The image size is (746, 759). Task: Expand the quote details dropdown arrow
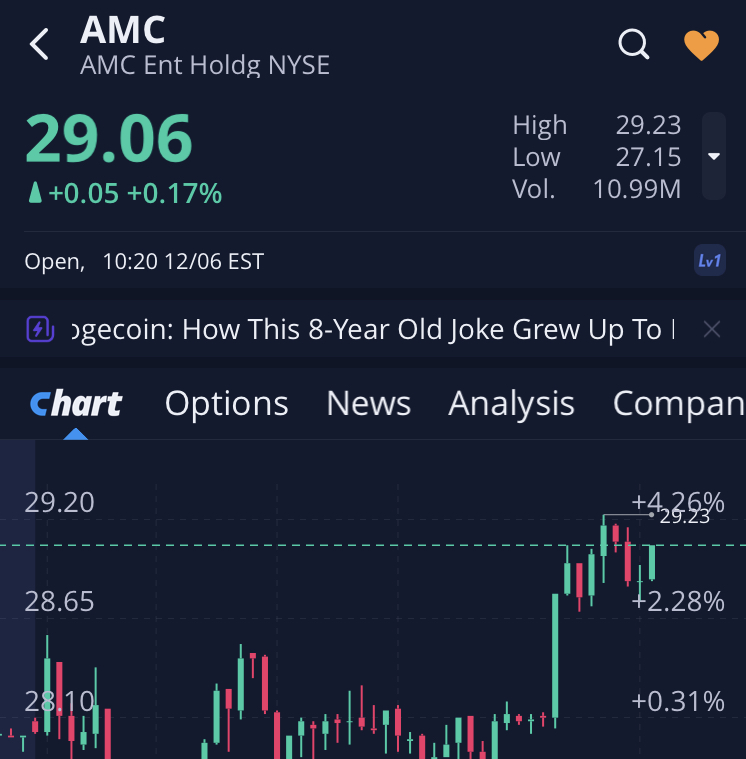[714, 156]
